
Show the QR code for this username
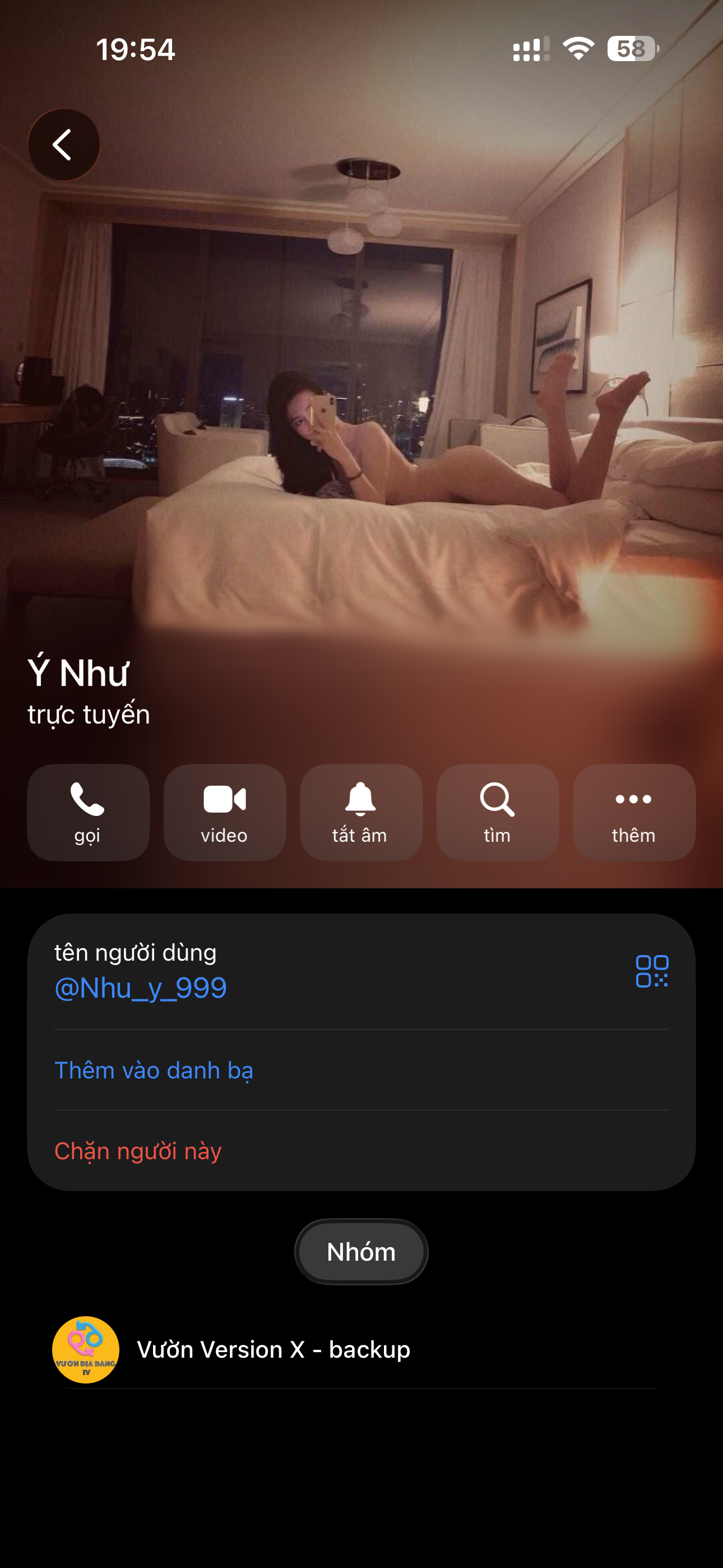[652, 971]
